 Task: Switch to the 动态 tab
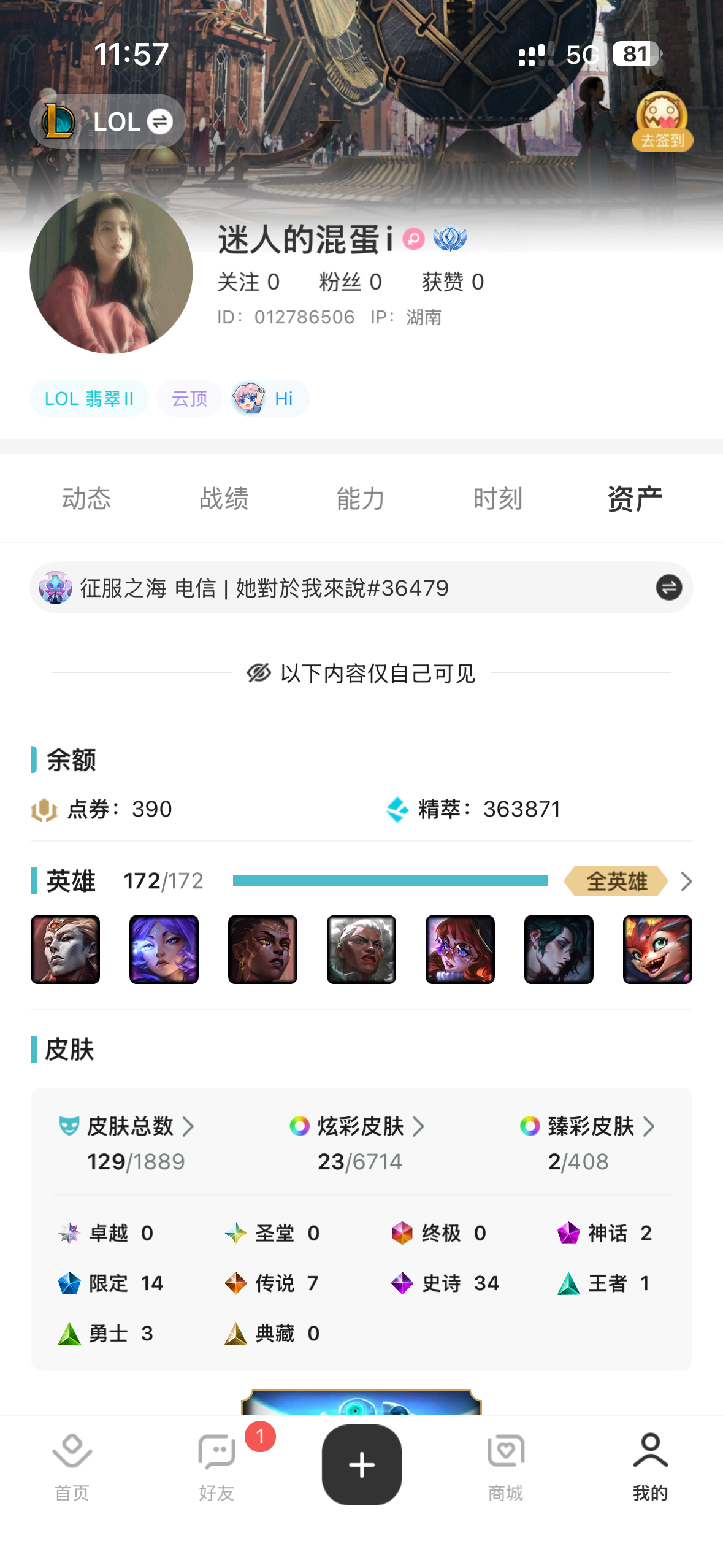[x=86, y=498]
